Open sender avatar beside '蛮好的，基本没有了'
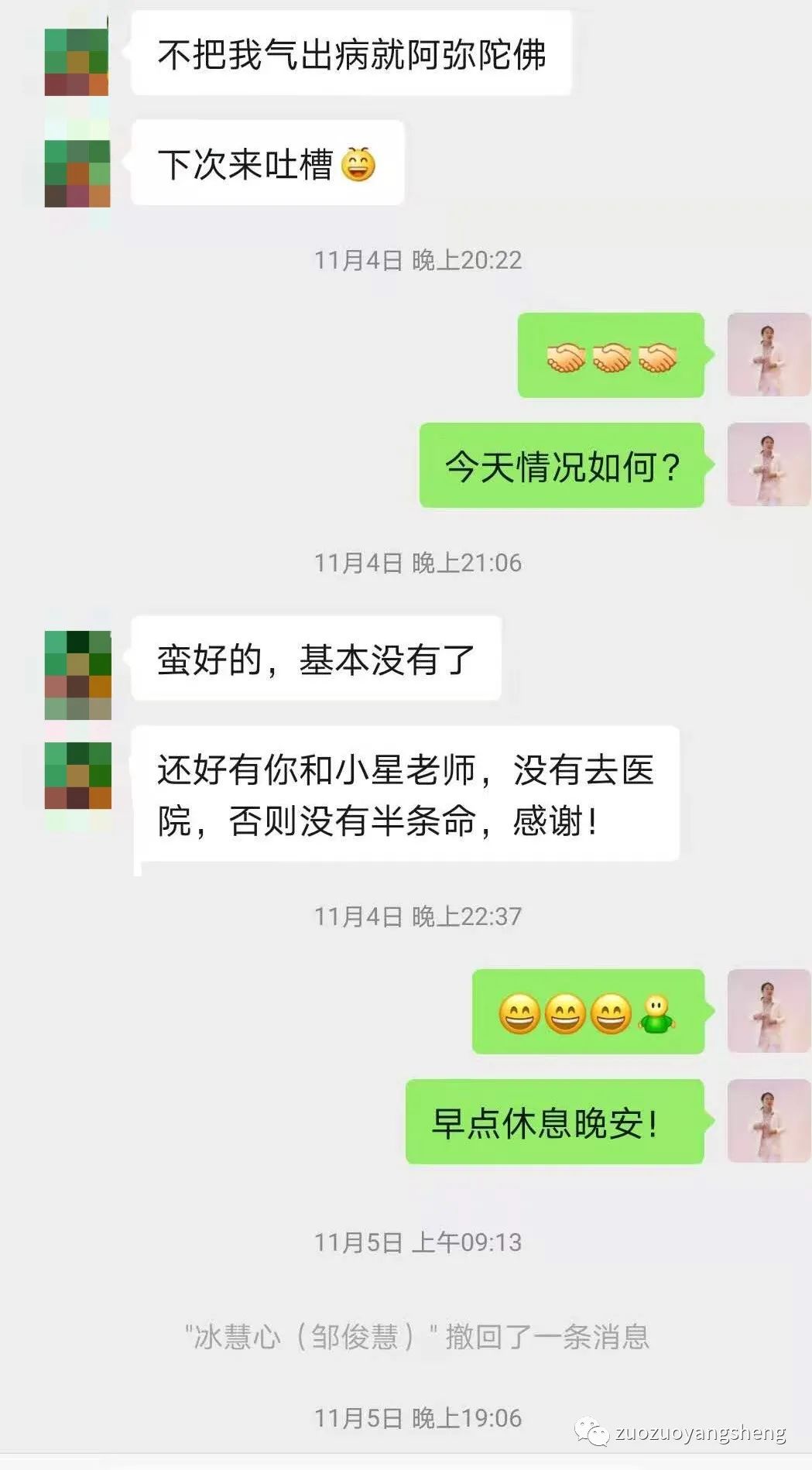The image size is (812, 1470). [77, 666]
